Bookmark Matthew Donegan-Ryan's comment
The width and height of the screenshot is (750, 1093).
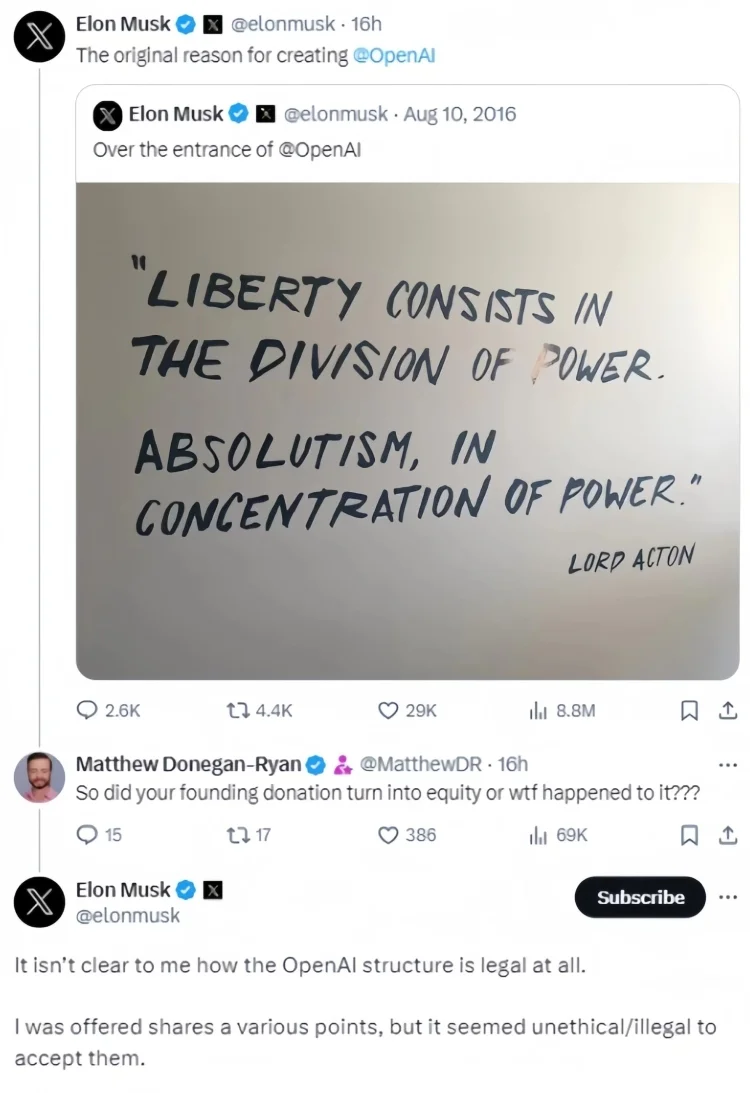point(689,834)
